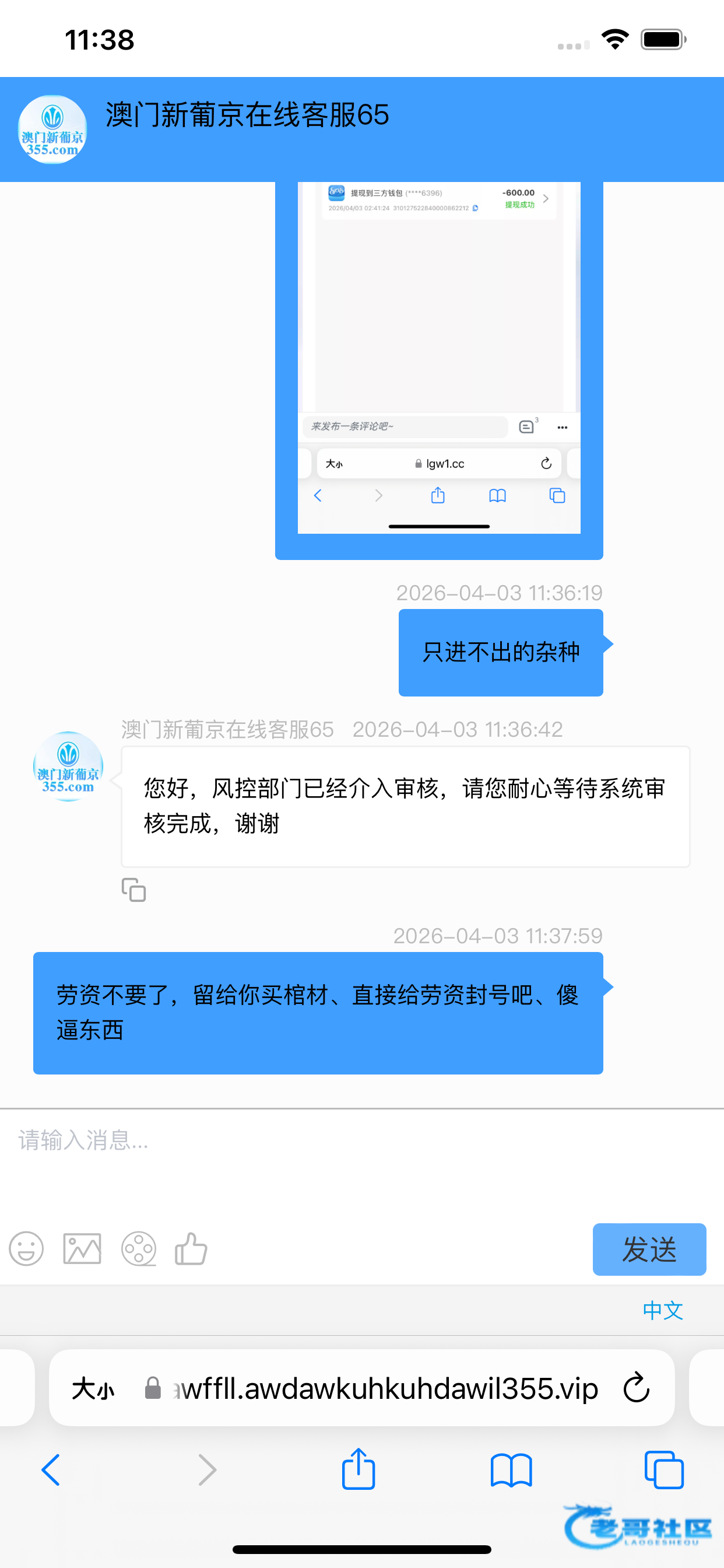Switch language via 中文 link
The height and width of the screenshot is (1568, 724).
663,1310
